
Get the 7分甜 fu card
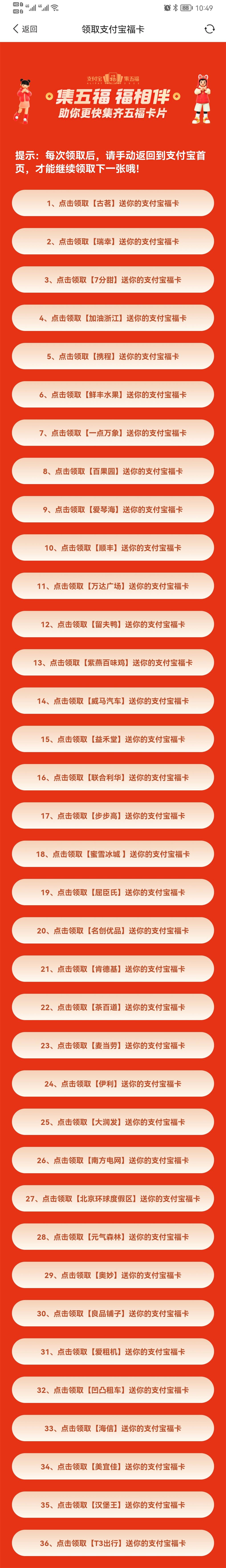point(113,280)
